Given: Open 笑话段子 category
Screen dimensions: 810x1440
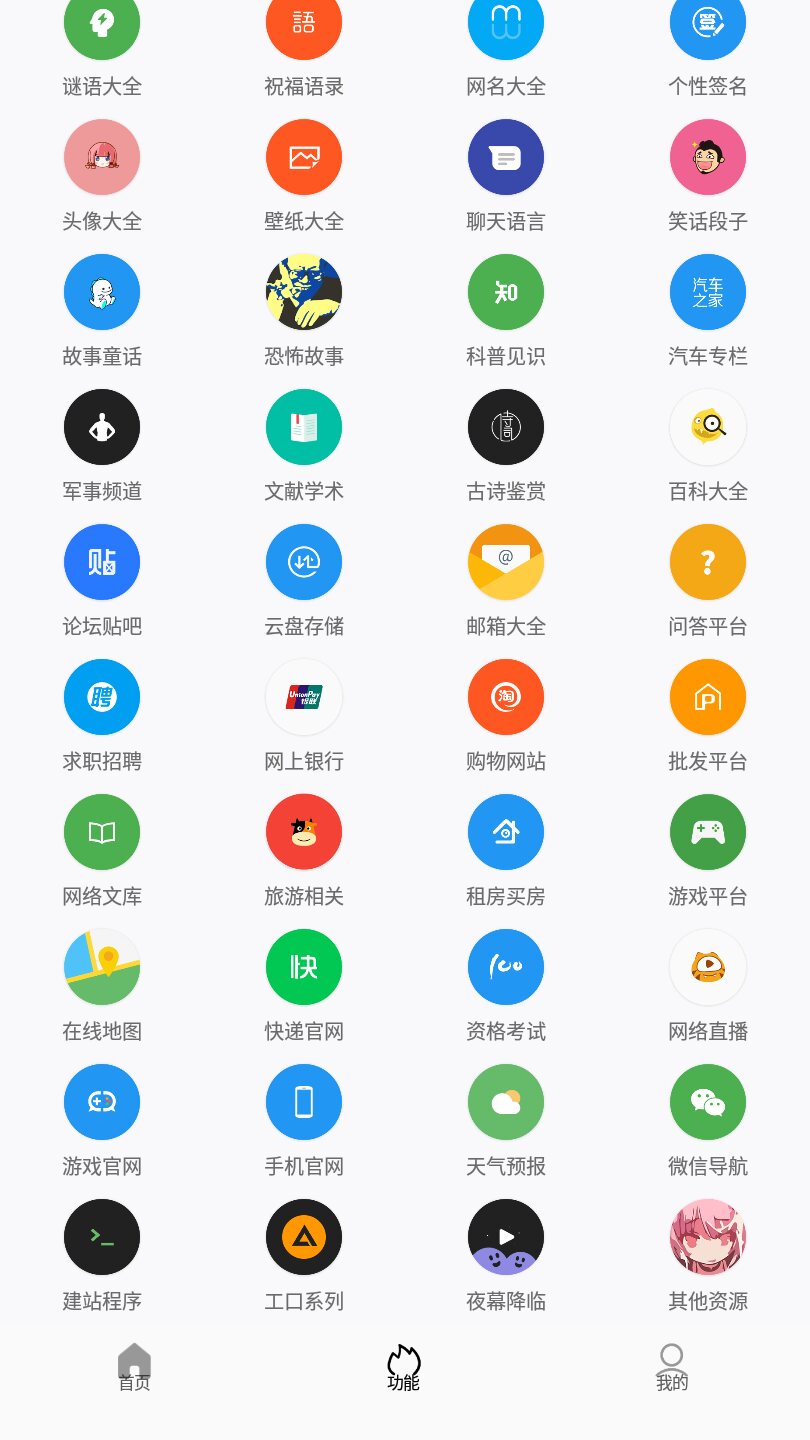Looking at the screenshot, I should point(708,157).
